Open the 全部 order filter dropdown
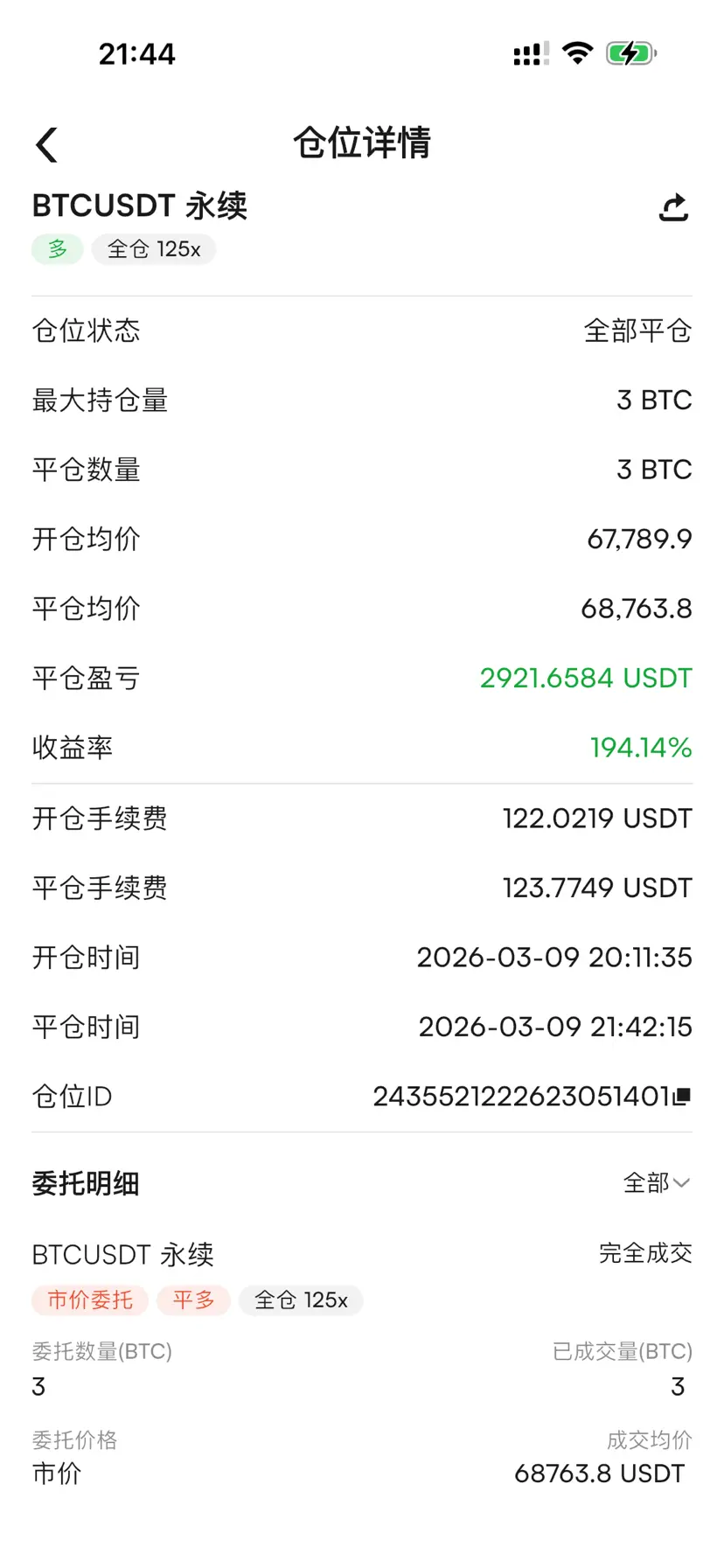 coord(657,1182)
